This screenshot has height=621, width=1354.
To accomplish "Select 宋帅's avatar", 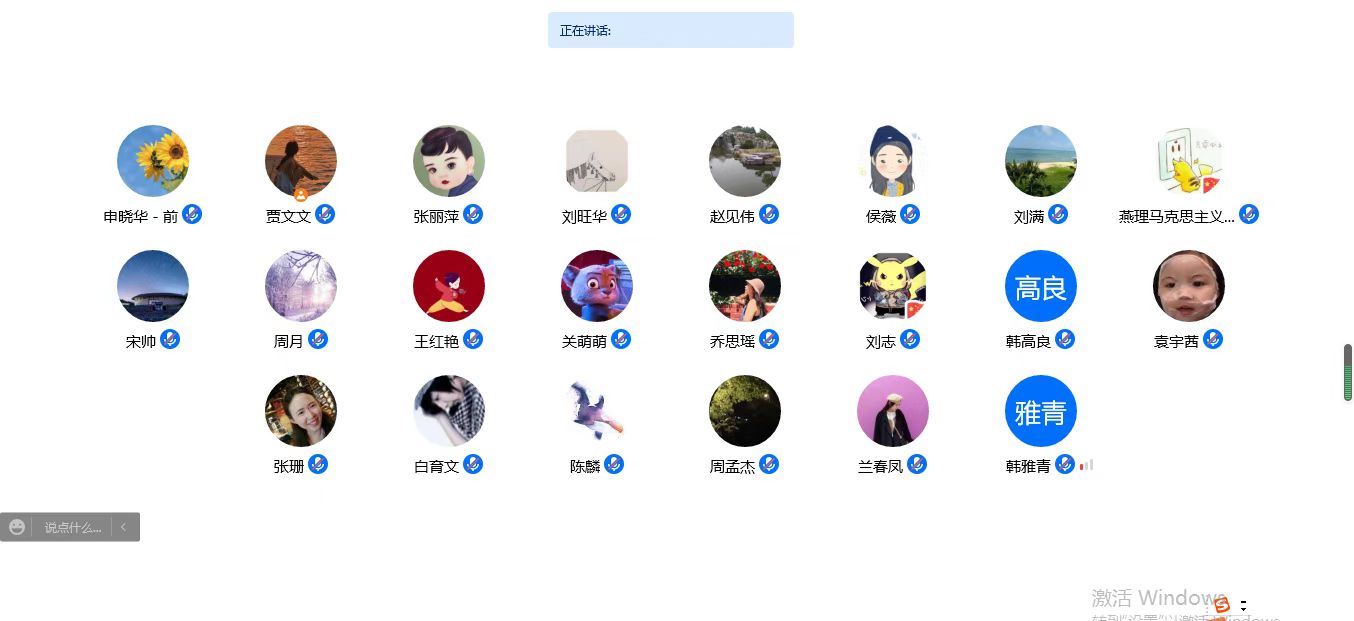I will pyautogui.click(x=153, y=286).
